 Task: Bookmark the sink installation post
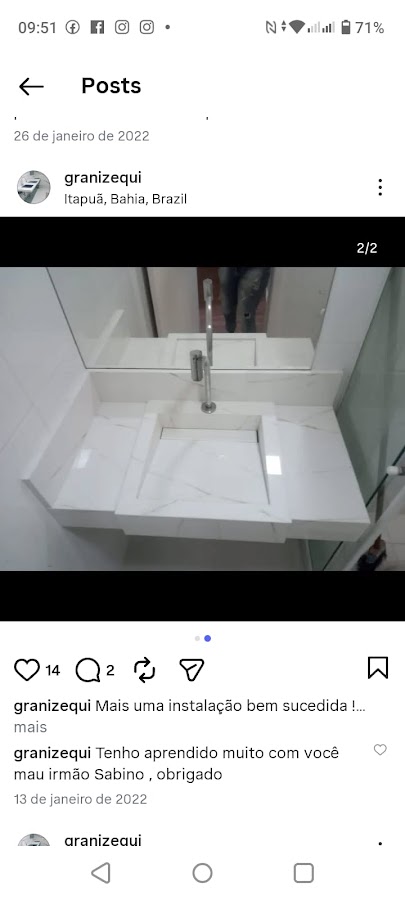(377, 668)
